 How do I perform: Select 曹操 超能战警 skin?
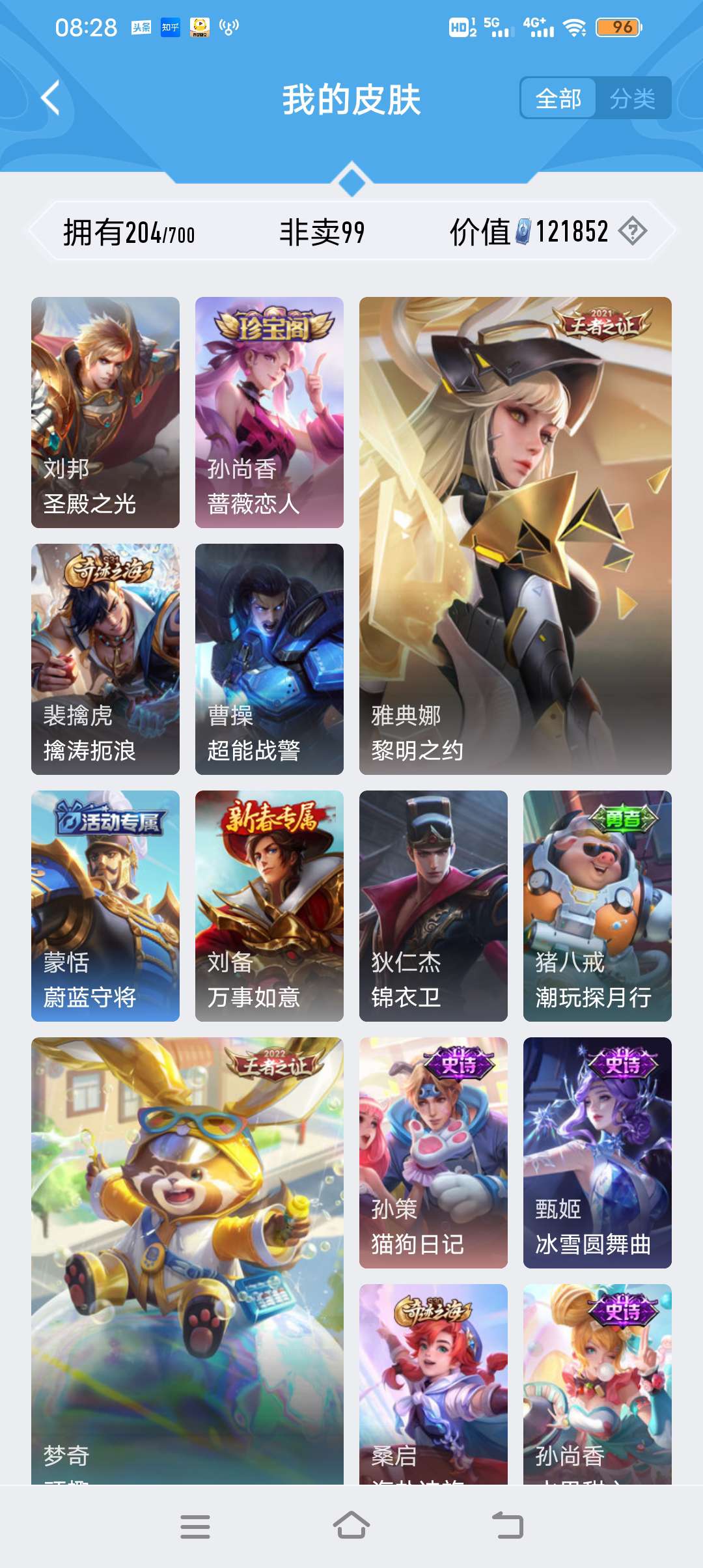click(269, 659)
